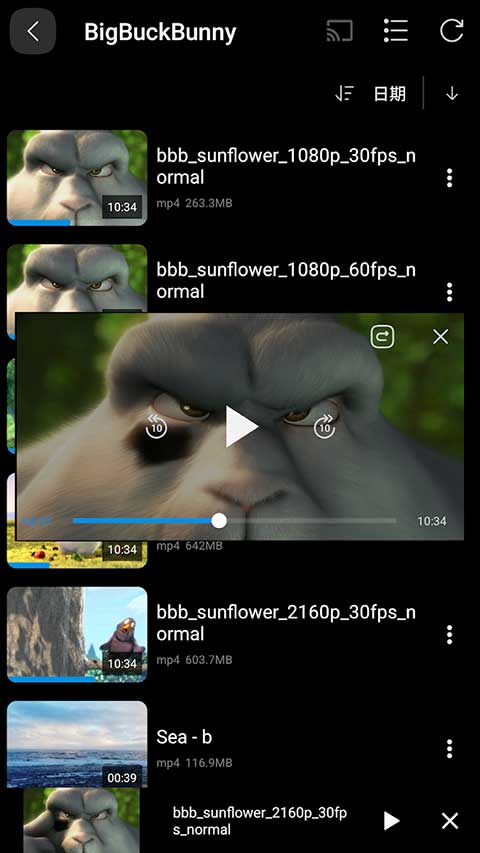Play the video in the floating player
This screenshot has width=480, height=853.
click(x=242, y=427)
